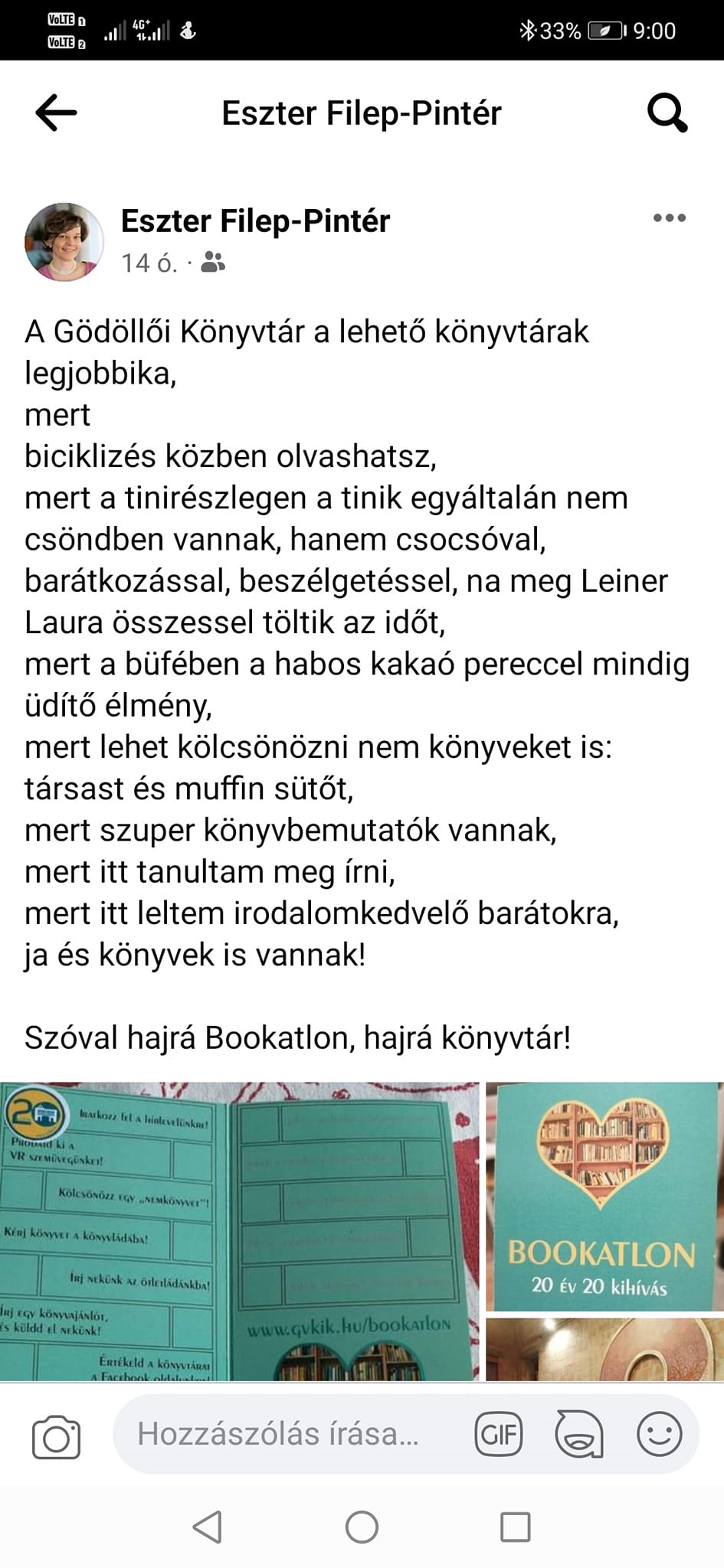Screen dimensions: 724x1568
Task: Open Eszter Filep-Pintér's profile picture
Action: [64, 242]
